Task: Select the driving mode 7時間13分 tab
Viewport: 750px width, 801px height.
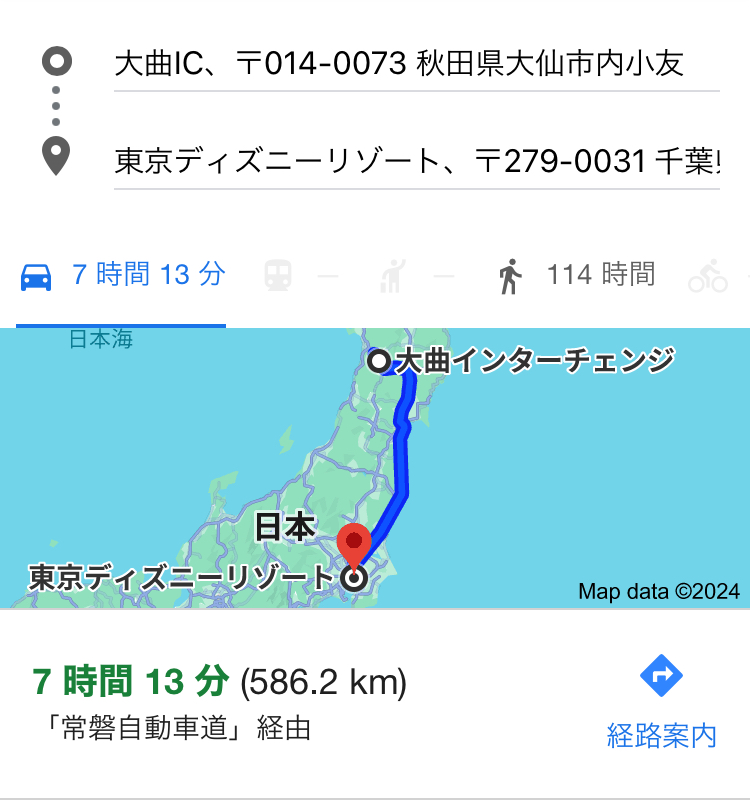Action: pyautogui.click(x=122, y=275)
